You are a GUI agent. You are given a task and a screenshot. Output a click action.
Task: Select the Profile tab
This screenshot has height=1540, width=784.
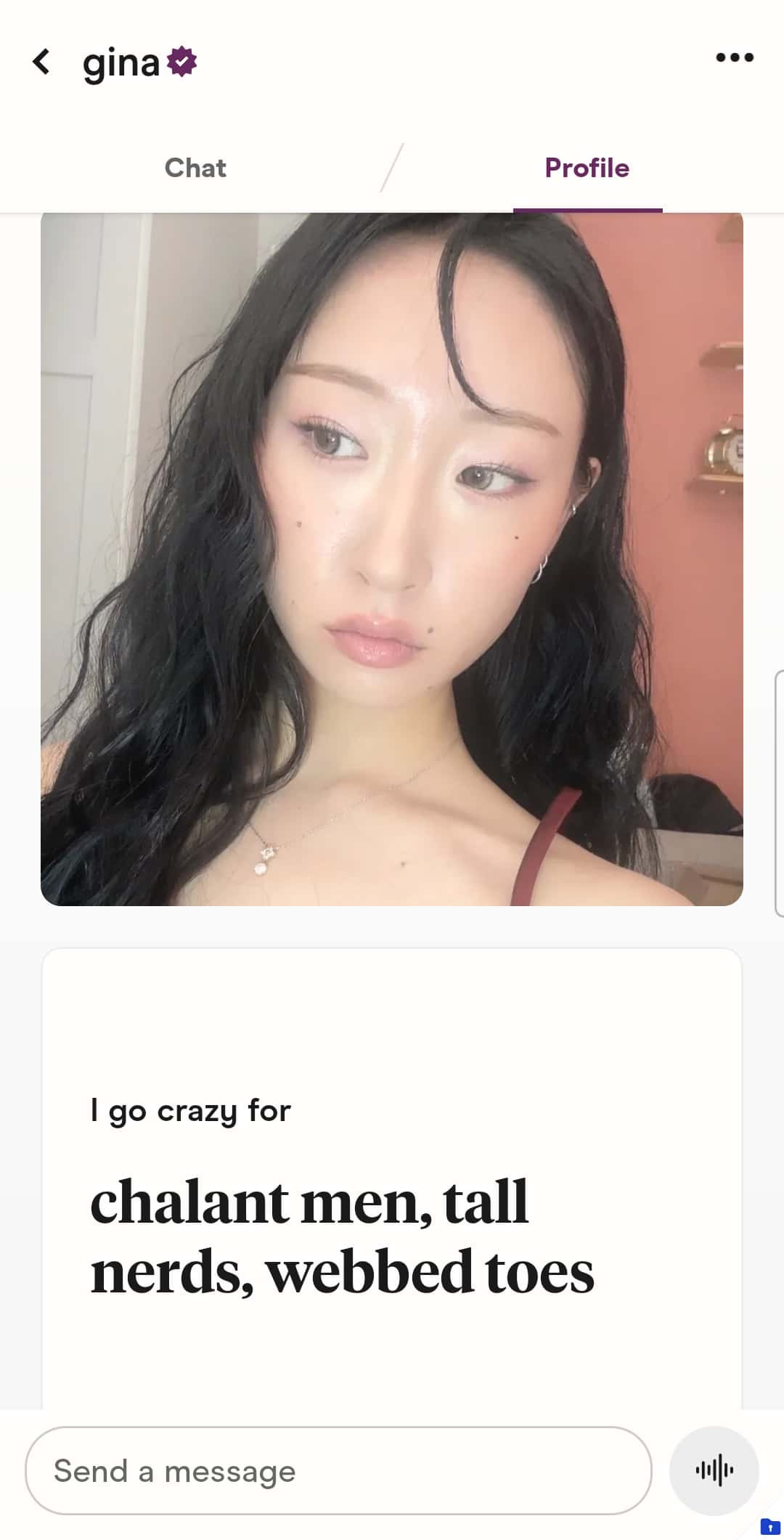click(587, 168)
